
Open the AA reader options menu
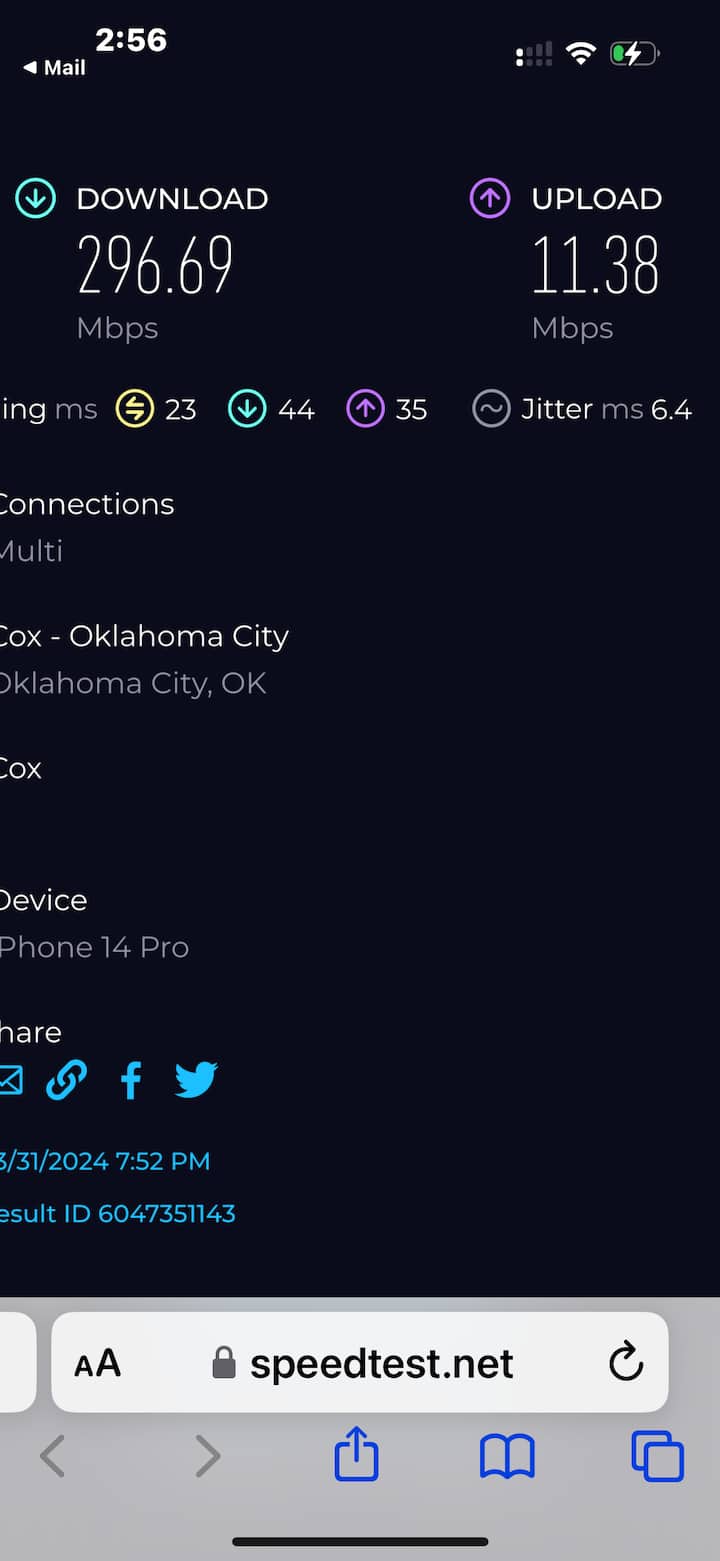tap(97, 1363)
